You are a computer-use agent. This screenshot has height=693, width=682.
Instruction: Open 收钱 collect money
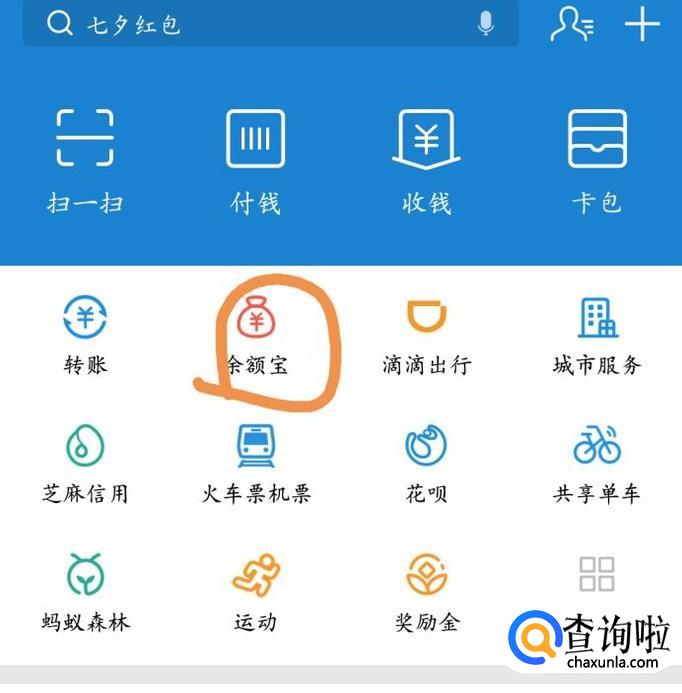(x=426, y=158)
